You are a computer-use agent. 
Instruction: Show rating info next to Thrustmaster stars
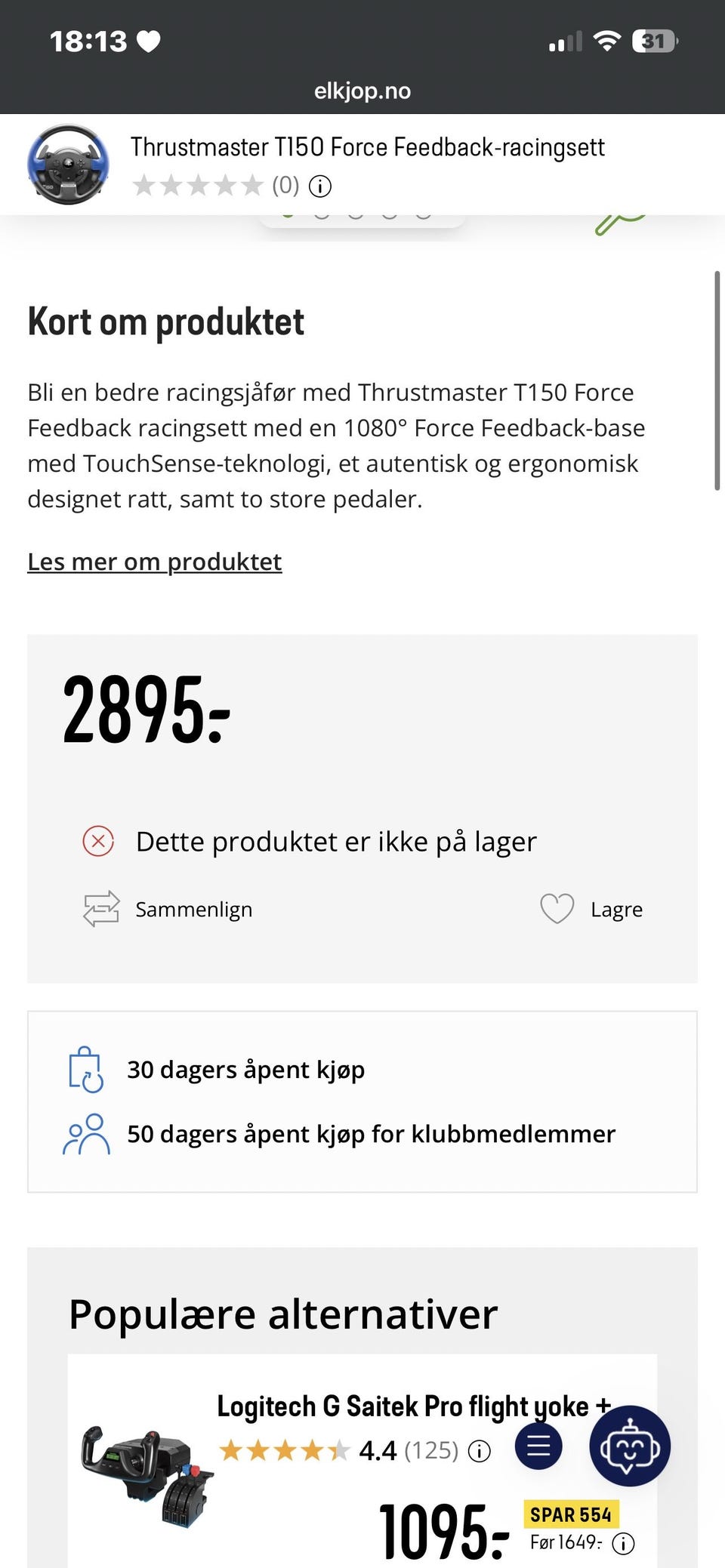pos(320,186)
